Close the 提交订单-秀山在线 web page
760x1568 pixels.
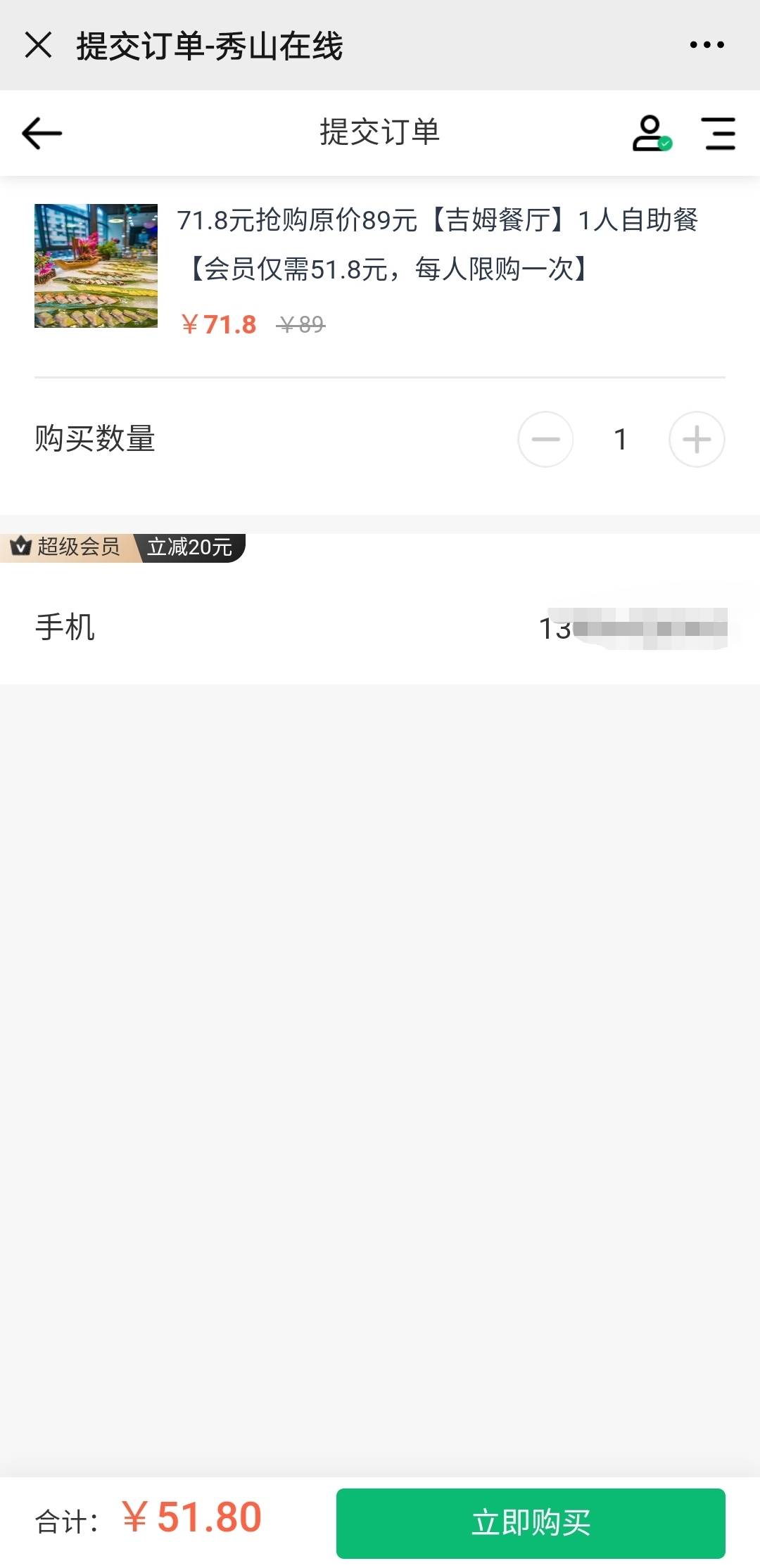(38, 45)
